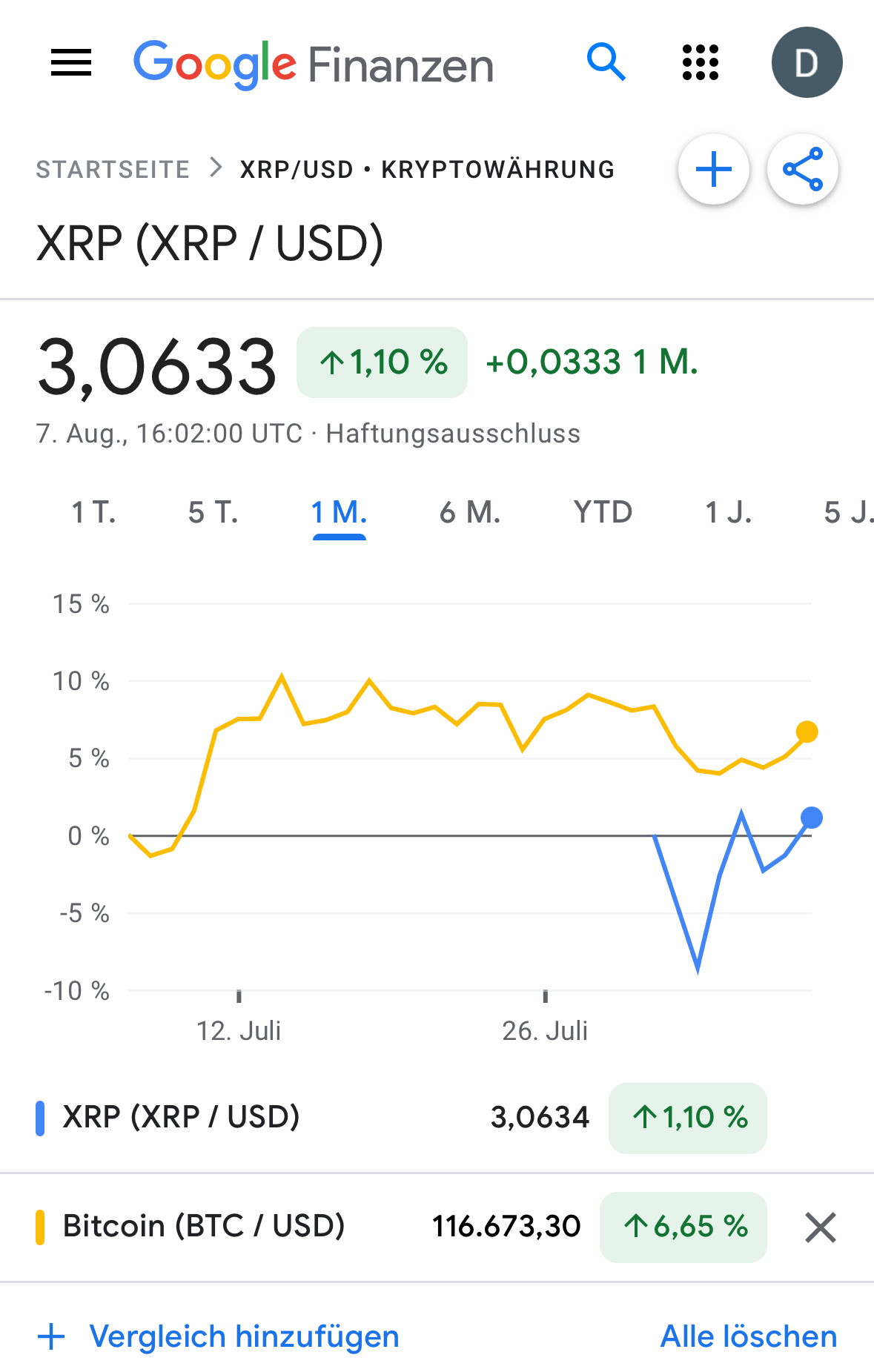Open the Google apps grid
The height and width of the screenshot is (1372, 874).
700,63
